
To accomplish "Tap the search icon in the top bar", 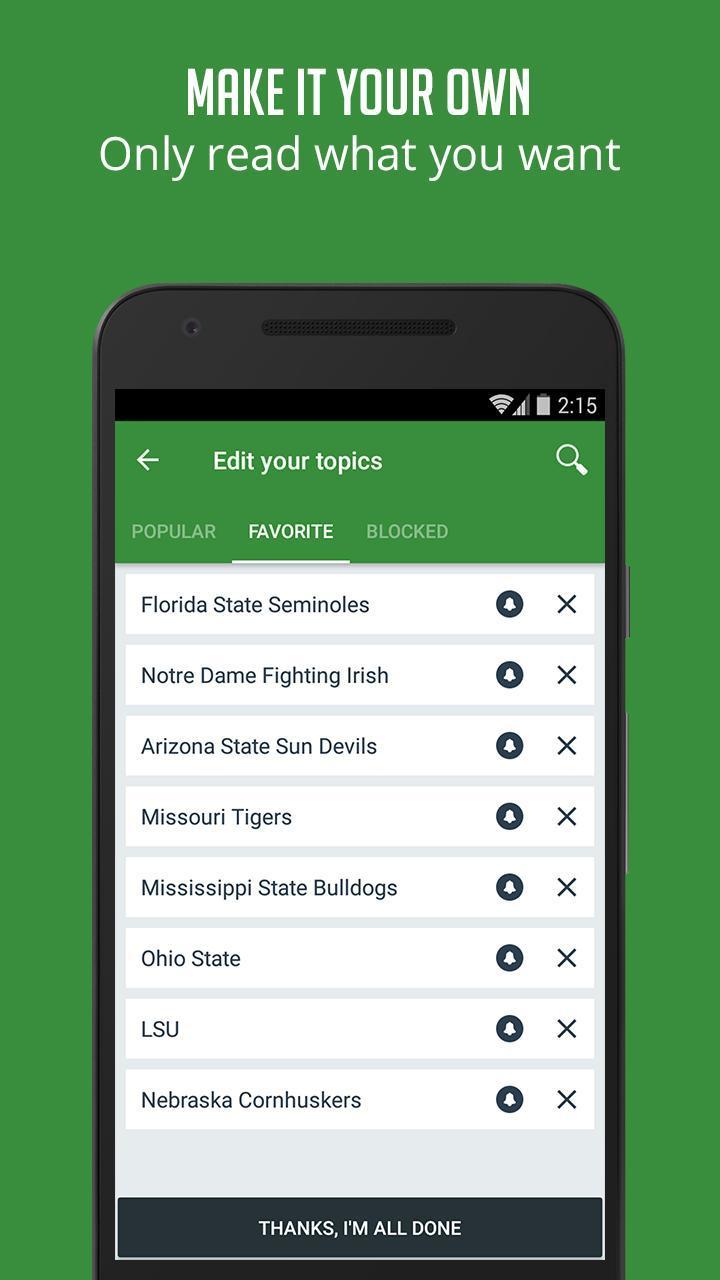I will [572, 460].
